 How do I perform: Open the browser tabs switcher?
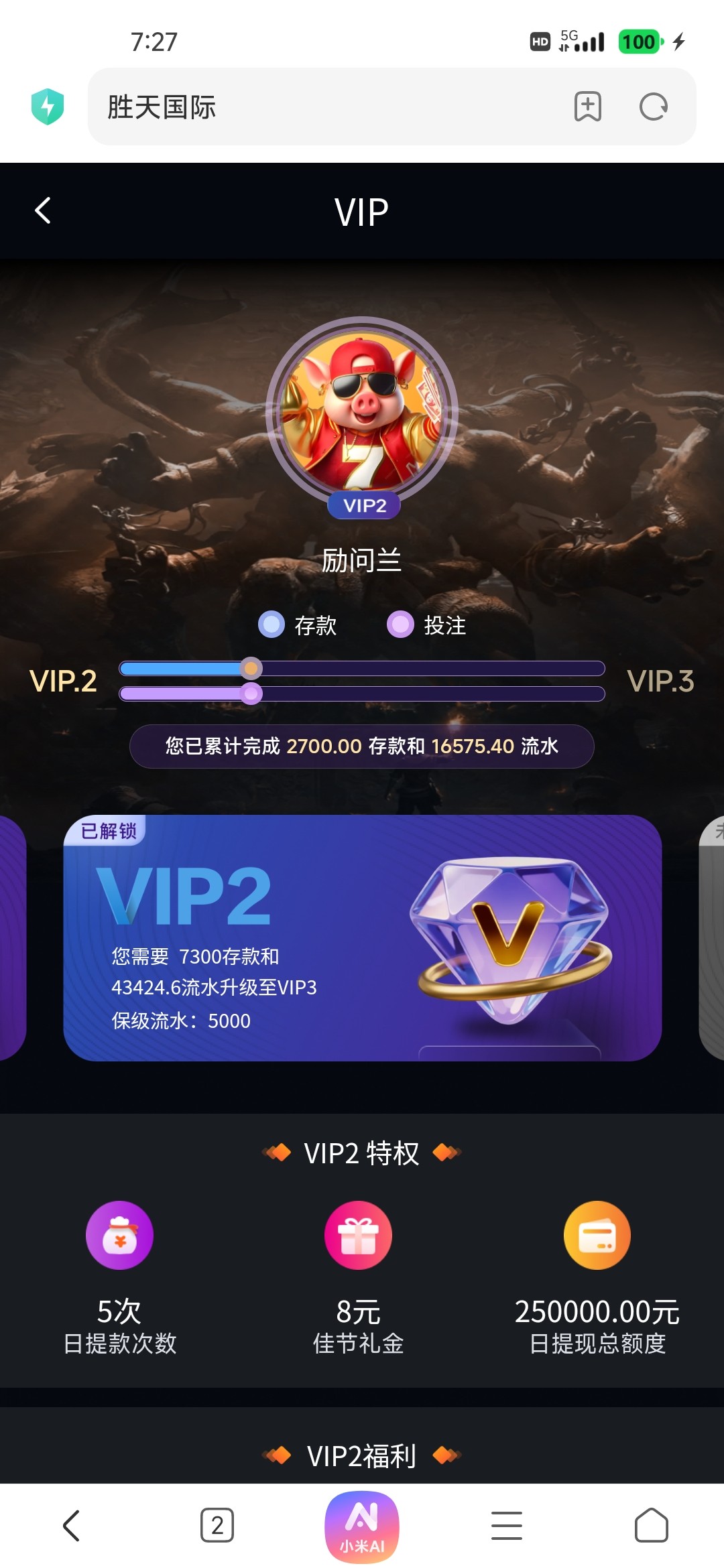217,1526
